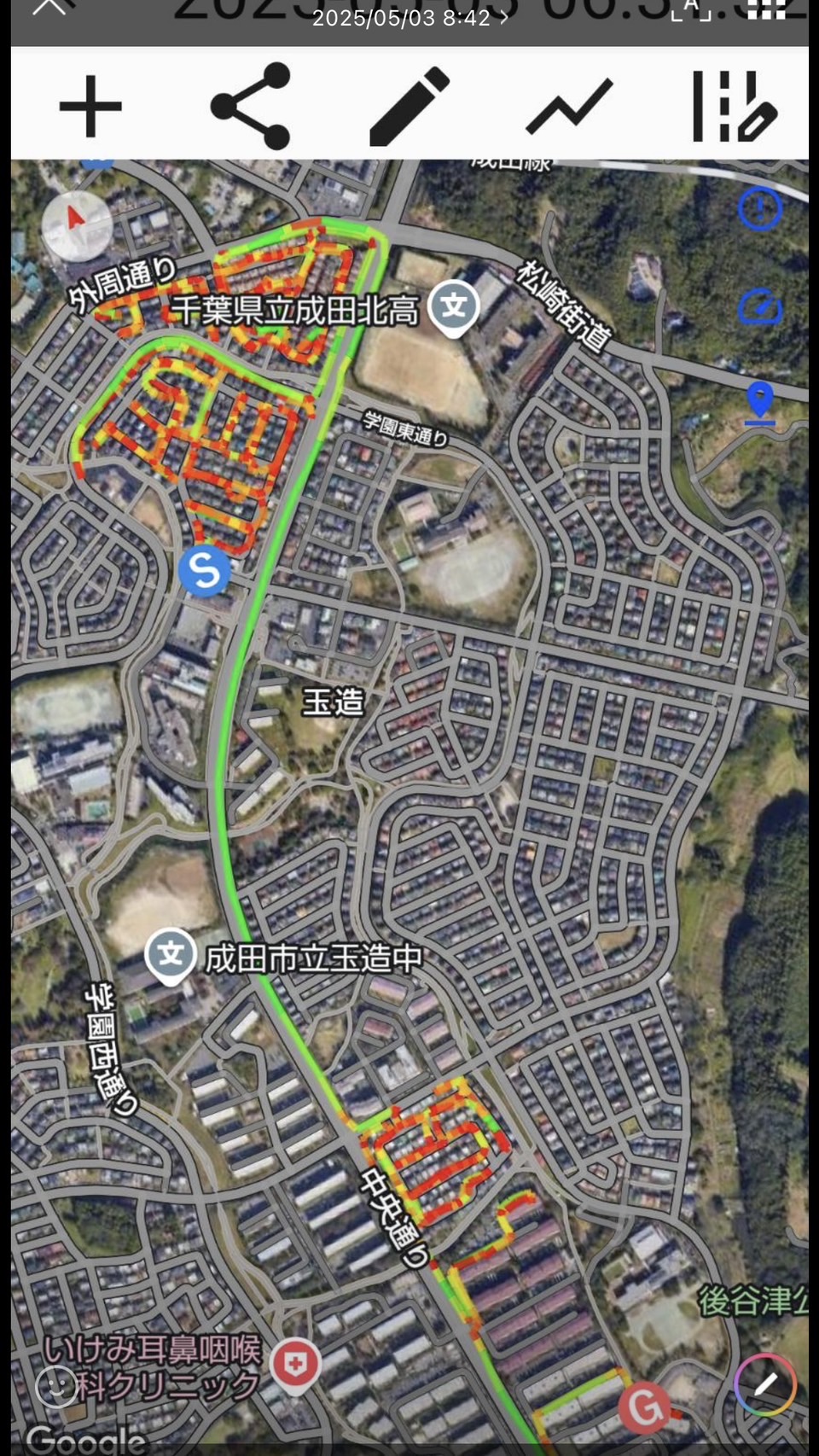Select the blue S start marker
Viewport: 819px width, 1456px height.
pos(204,569)
